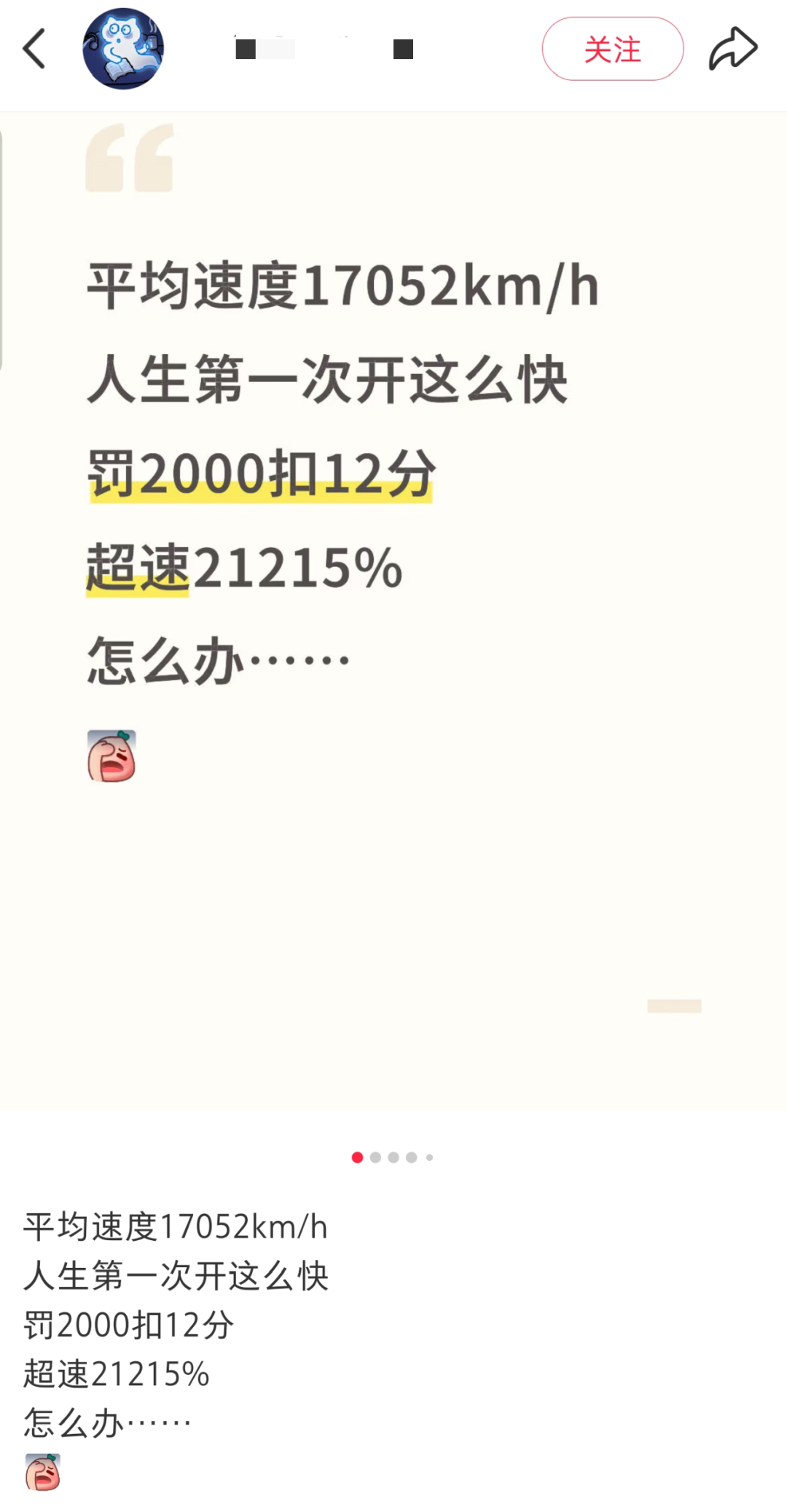Viewport: 787px width, 1512px height.
Task: Follow the author with 关注 button
Action: click(x=612, y=49)
